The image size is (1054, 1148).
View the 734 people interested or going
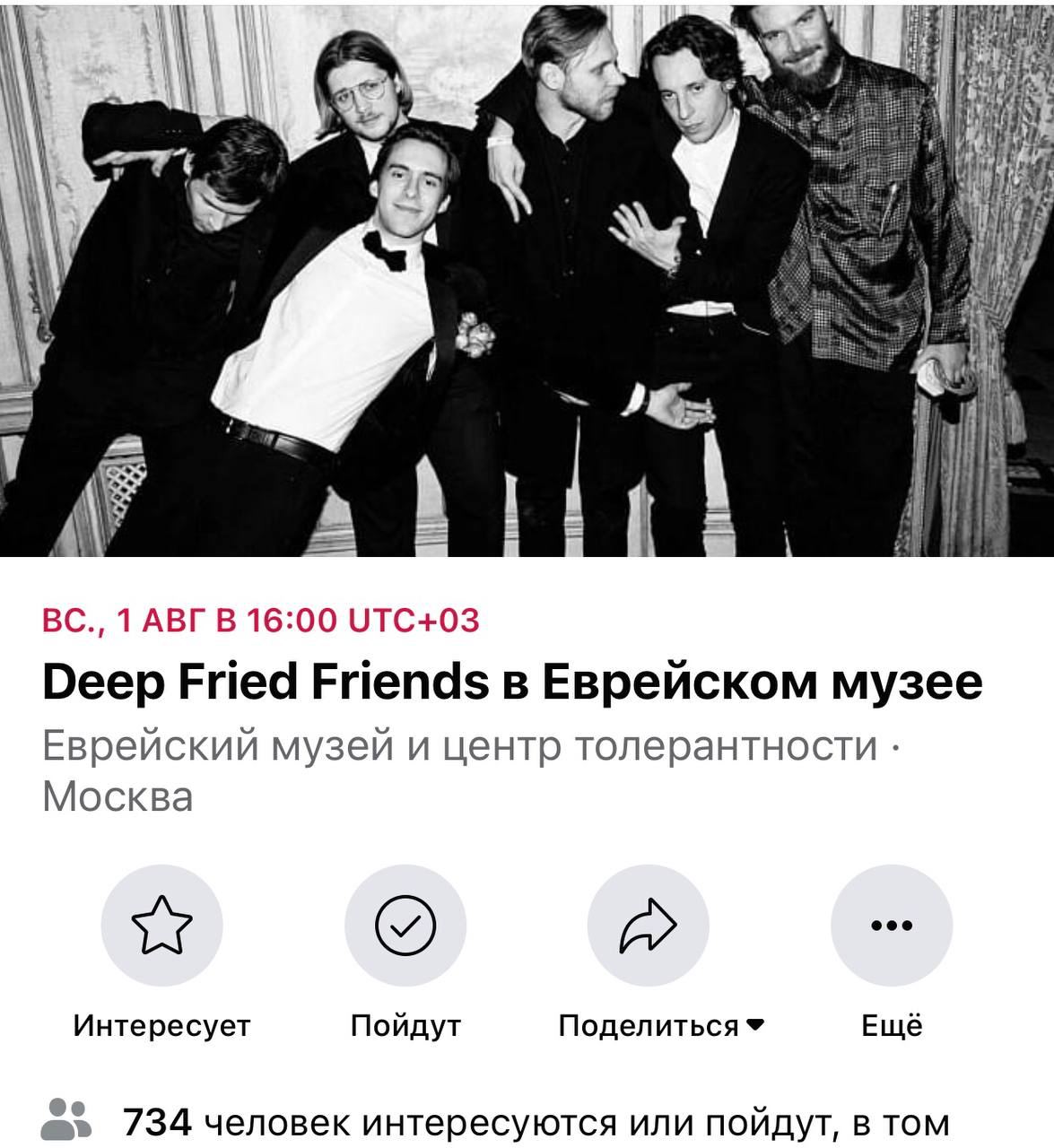(535, 1122)
